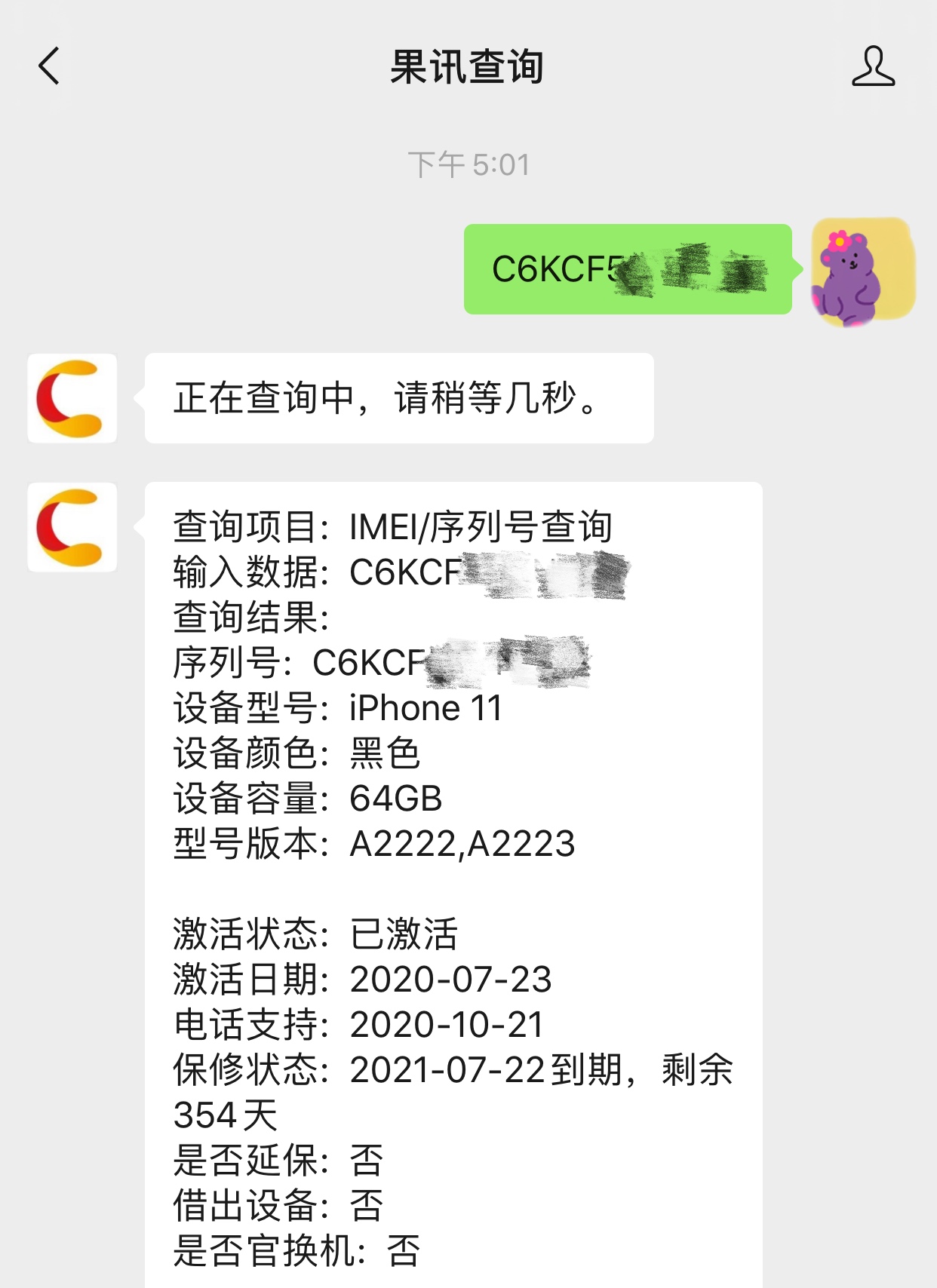Tap the chat title 果讯查询
Screen dimensions: 937x1288
(468, 67)
